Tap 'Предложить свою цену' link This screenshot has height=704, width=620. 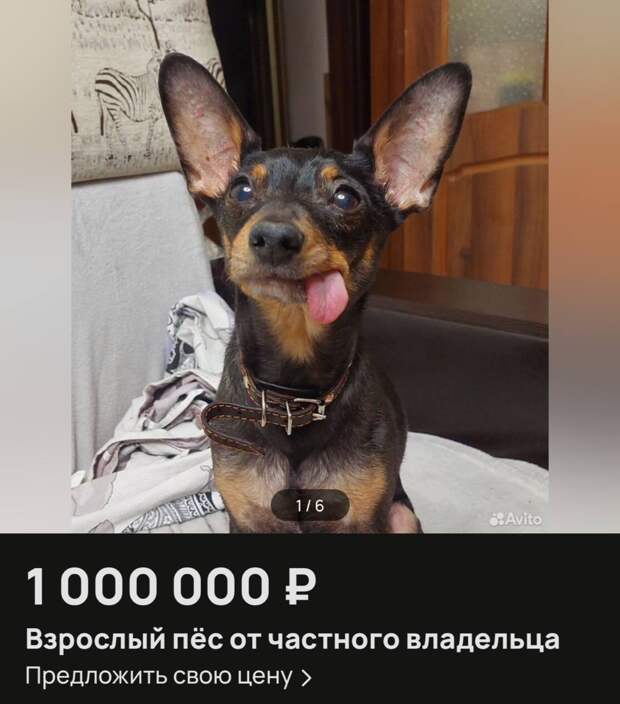pyautogui.click(x=168, y=676)
